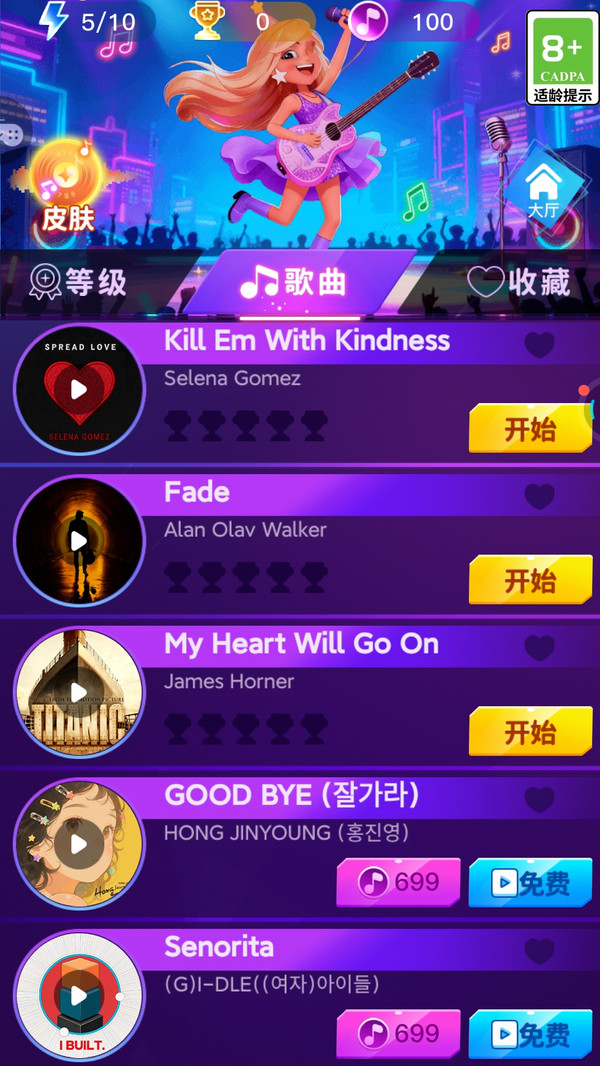Image resolution: width=600 pixels, height=1066 pixels.
Task: Switch to the 收藏 favorites tab
Action: (520, 282)
